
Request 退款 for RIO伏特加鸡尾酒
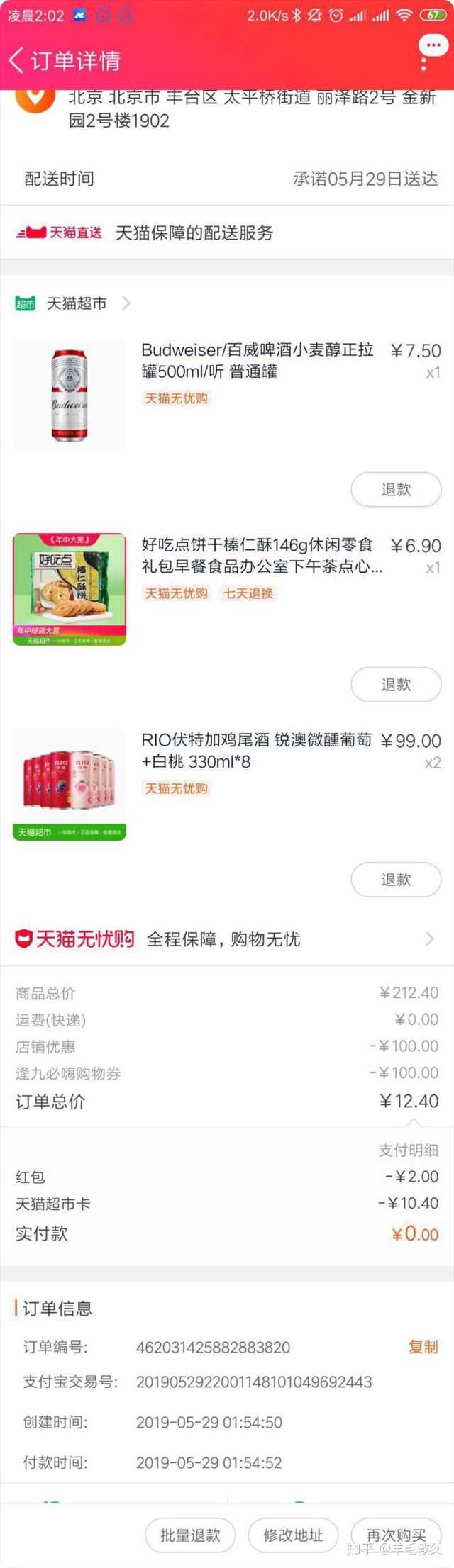[396, 879]
